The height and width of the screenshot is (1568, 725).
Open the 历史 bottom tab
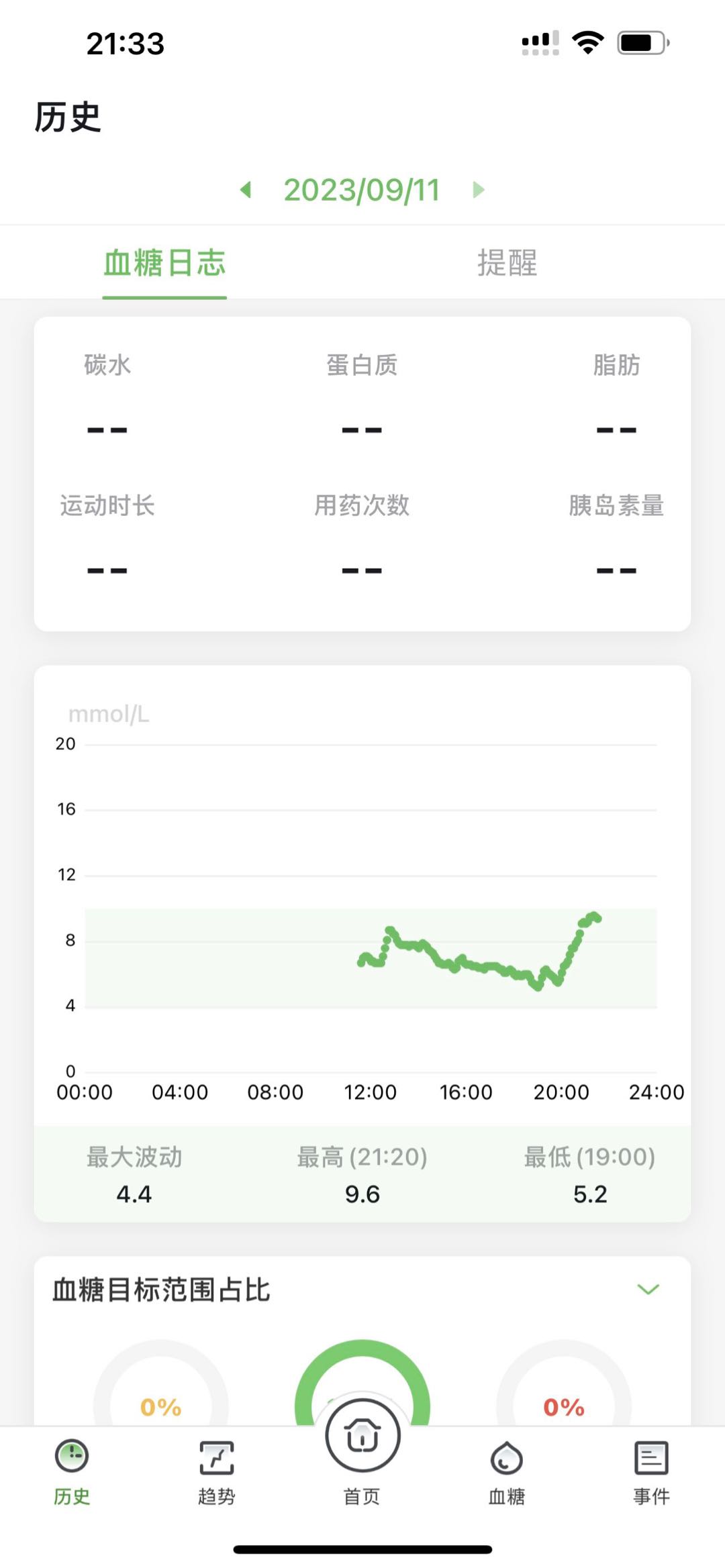click(x=72, y=1472)
